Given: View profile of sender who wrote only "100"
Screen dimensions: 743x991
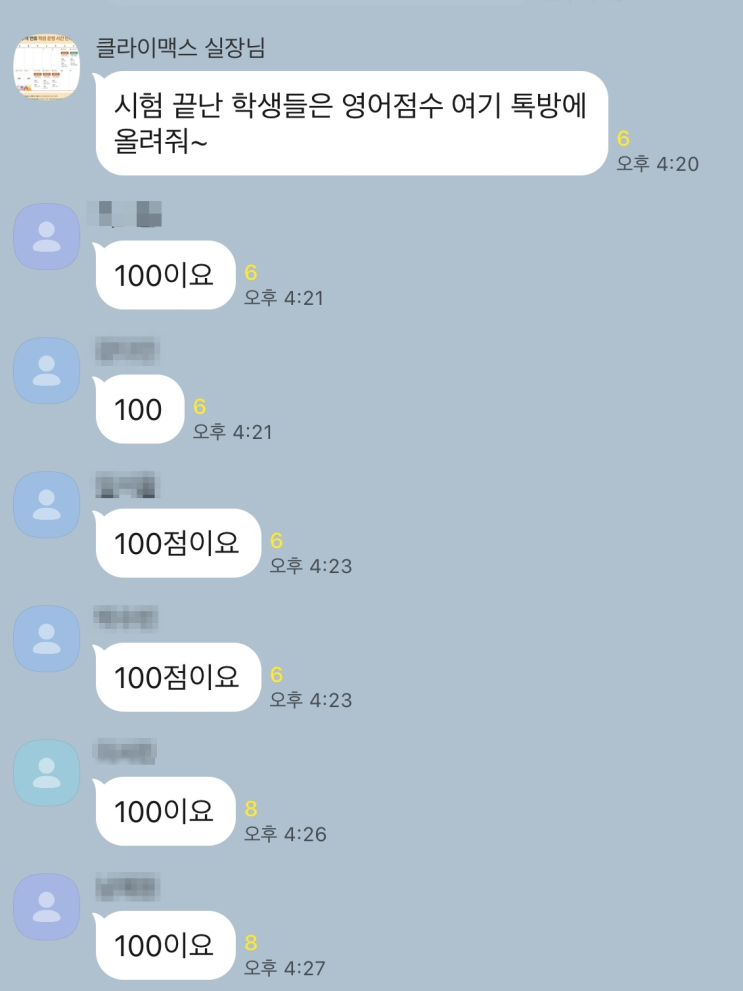Looking at the screenshot, I should [46, 371].
